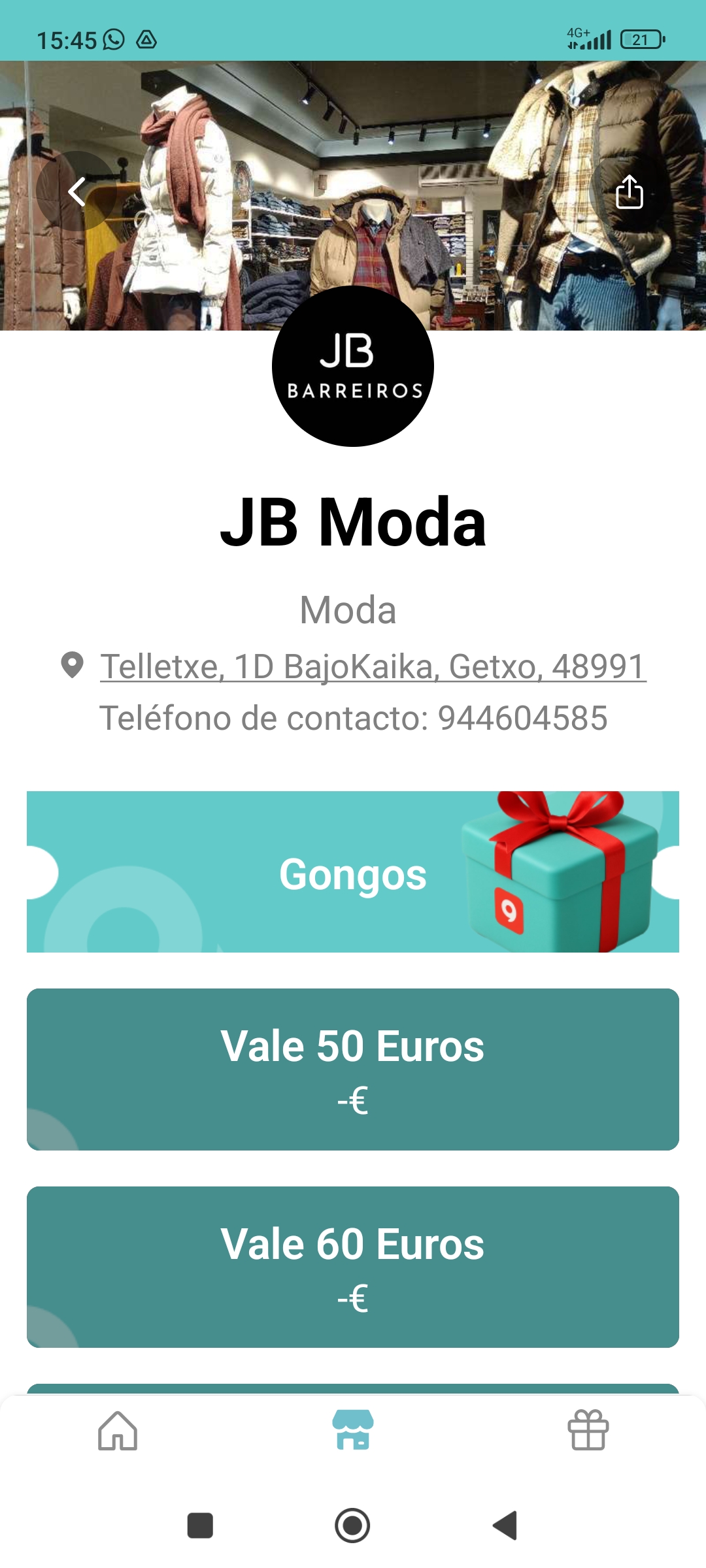Image resolution: width=706 pixels, height=1568 pixels.
Task: Select the Vale 50 Euros voucher
Action: coord(353,1070)
